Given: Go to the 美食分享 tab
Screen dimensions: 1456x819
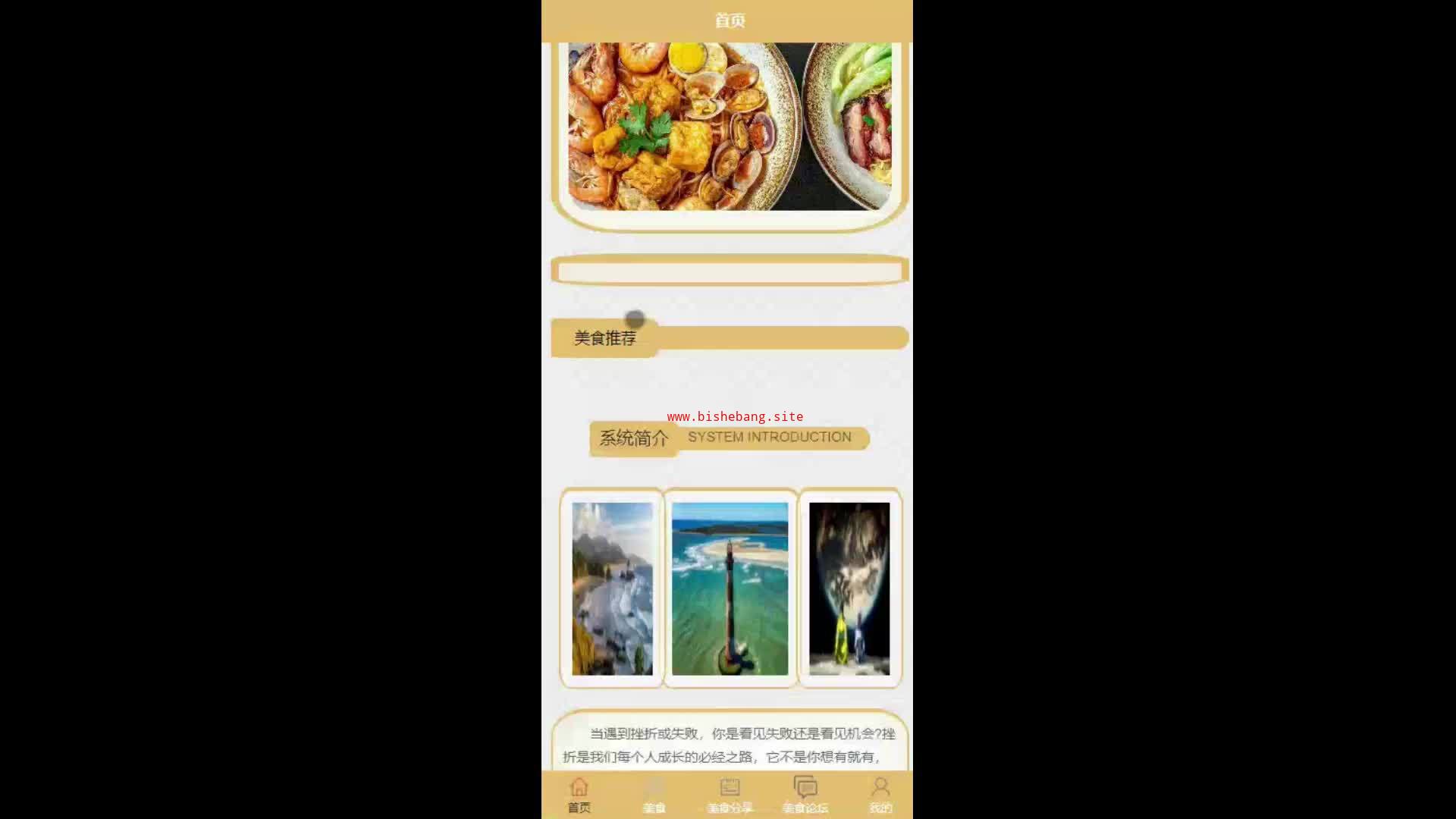Looking at the screenshot, I should (x=730, y=795).
